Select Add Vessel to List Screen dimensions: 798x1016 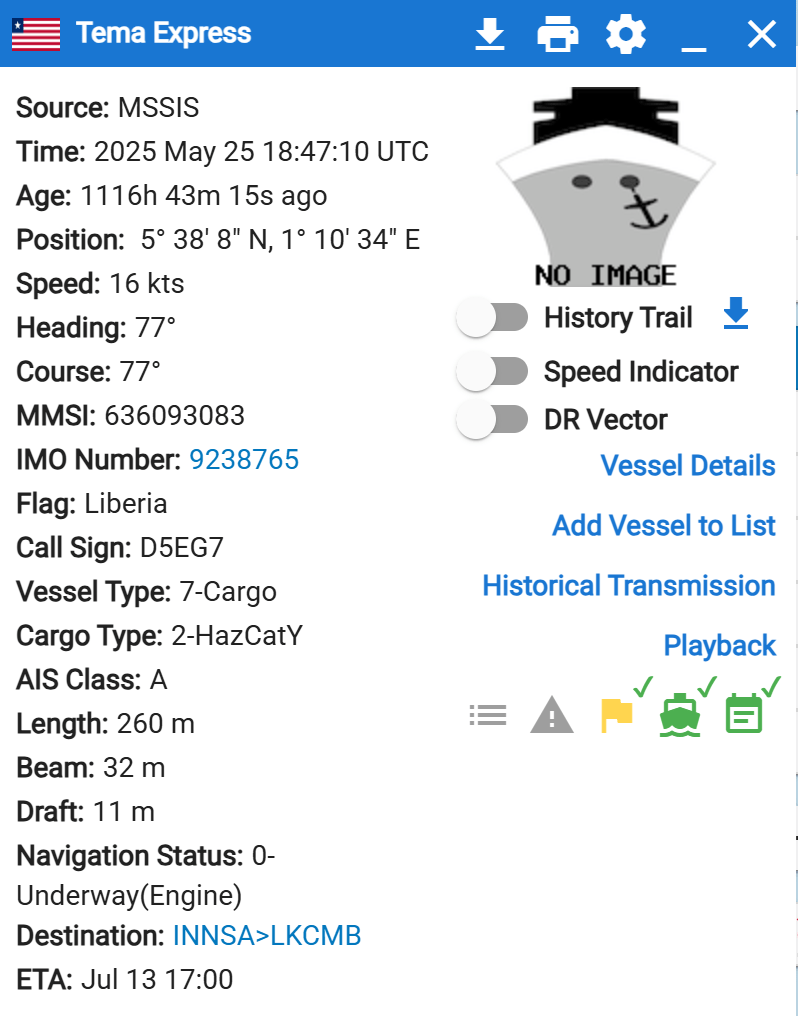coord(664,526)
